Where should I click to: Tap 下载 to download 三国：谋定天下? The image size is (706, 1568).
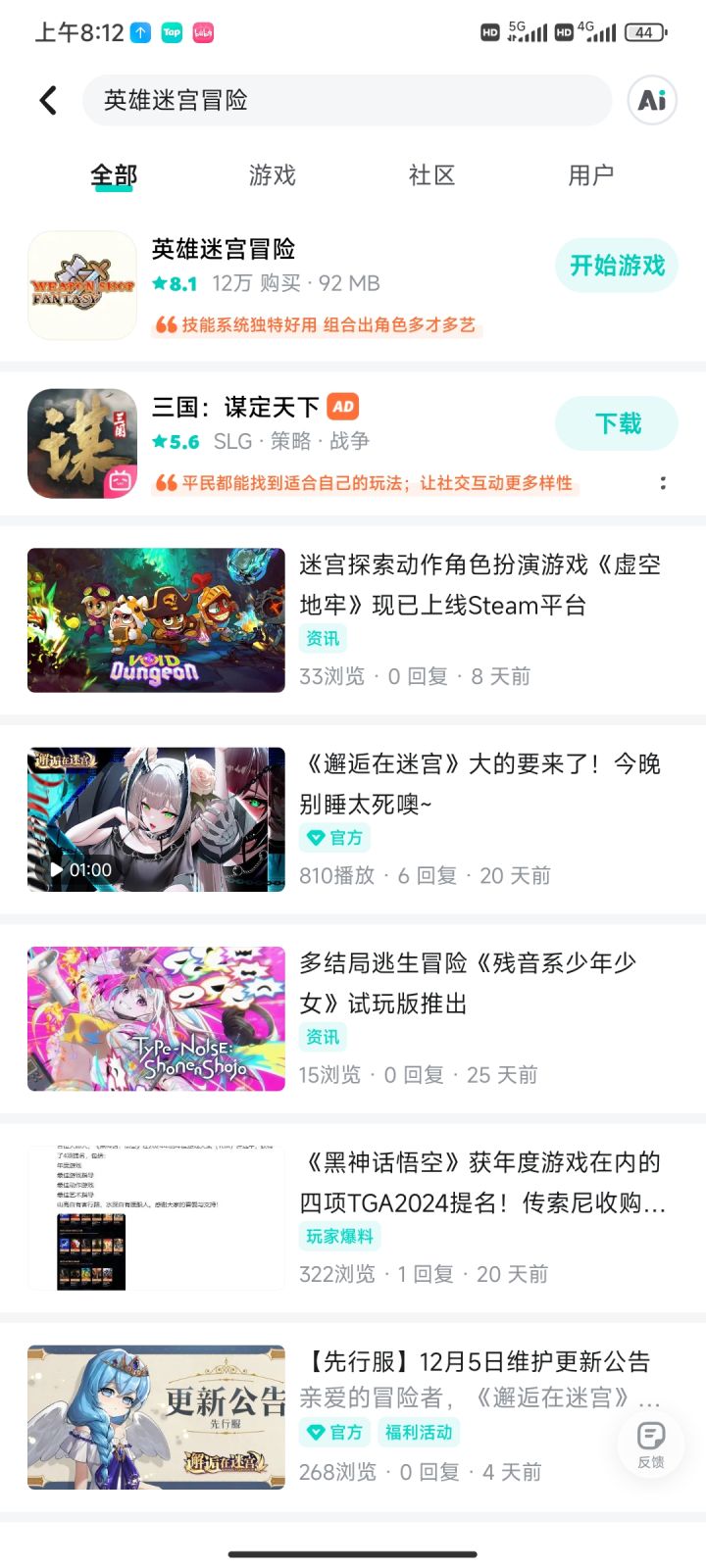pyautogui.click(x=616, y=423)
